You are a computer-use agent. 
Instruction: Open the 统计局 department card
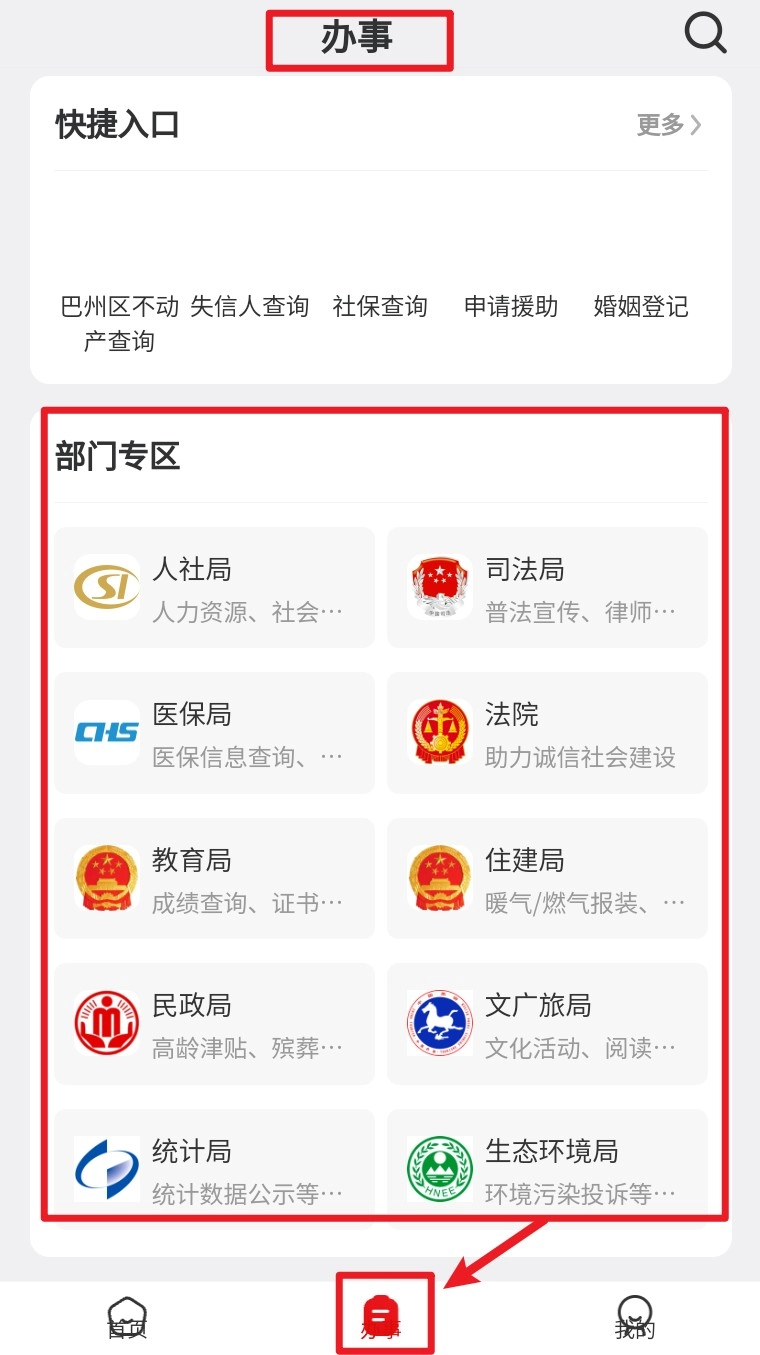(x=214, y=1167)
